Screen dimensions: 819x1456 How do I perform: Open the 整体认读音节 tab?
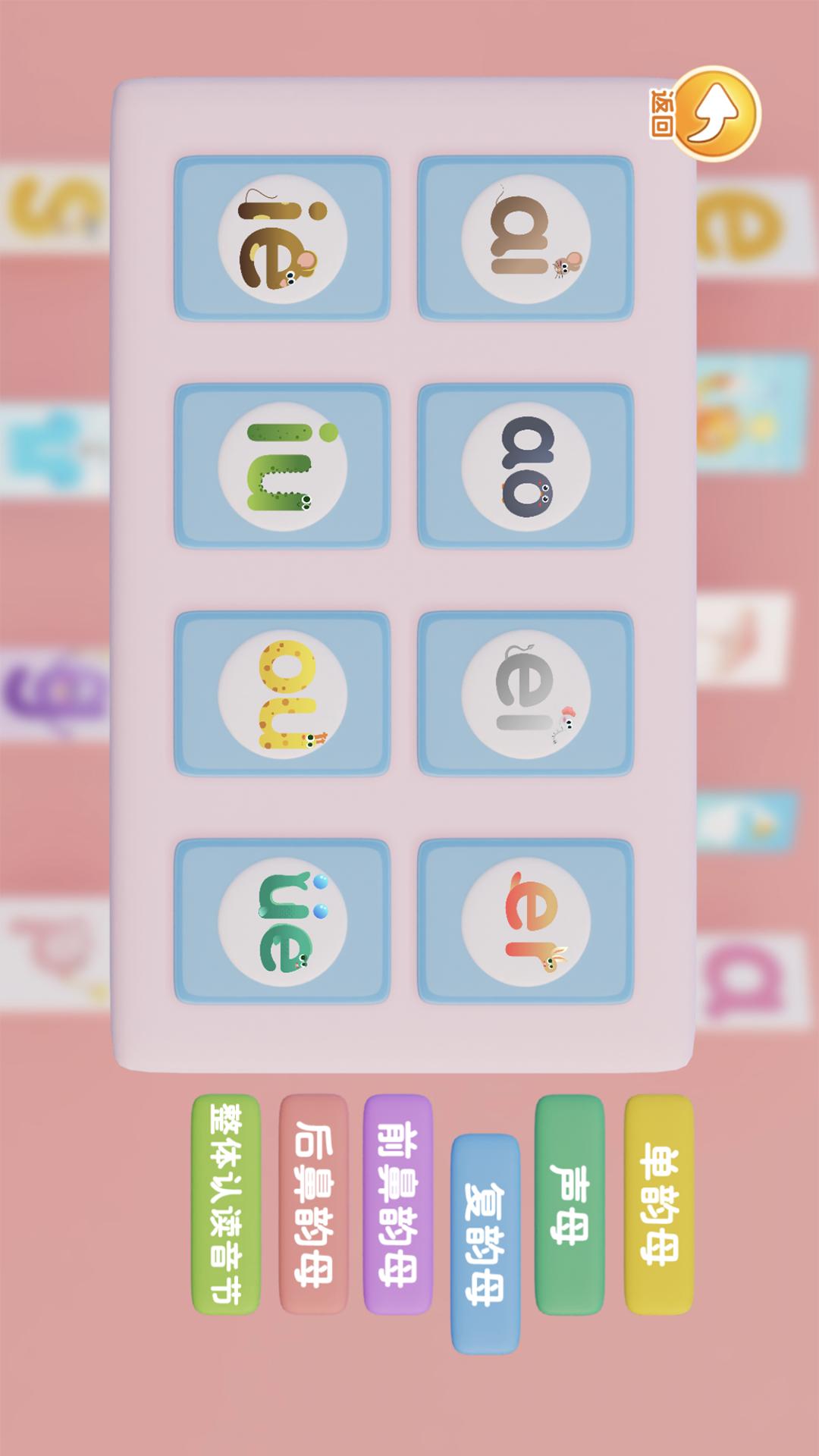pos(225,1204)
